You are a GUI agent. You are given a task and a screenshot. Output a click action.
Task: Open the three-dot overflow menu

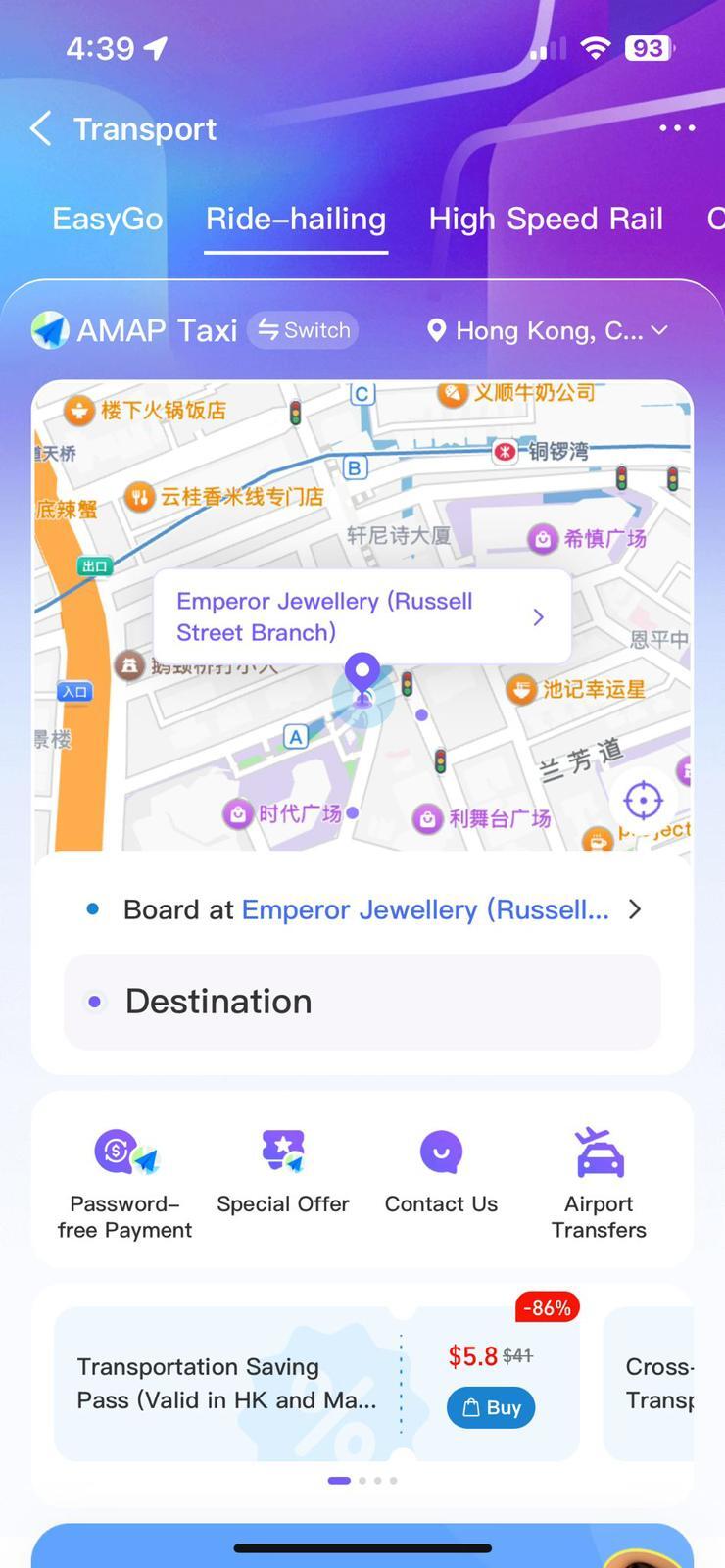(x=677, y=128)
